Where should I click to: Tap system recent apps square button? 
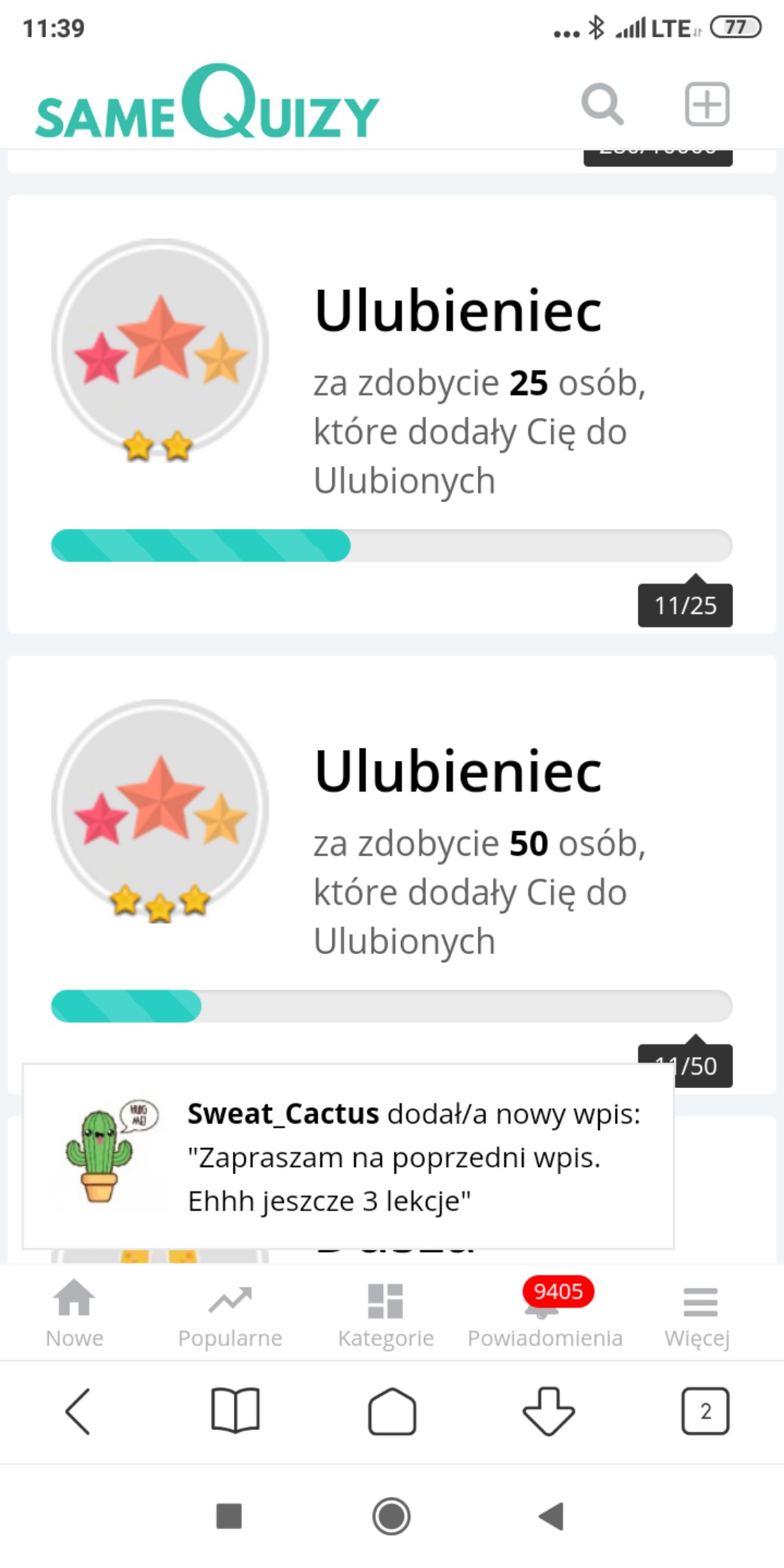coord(229,1516)
